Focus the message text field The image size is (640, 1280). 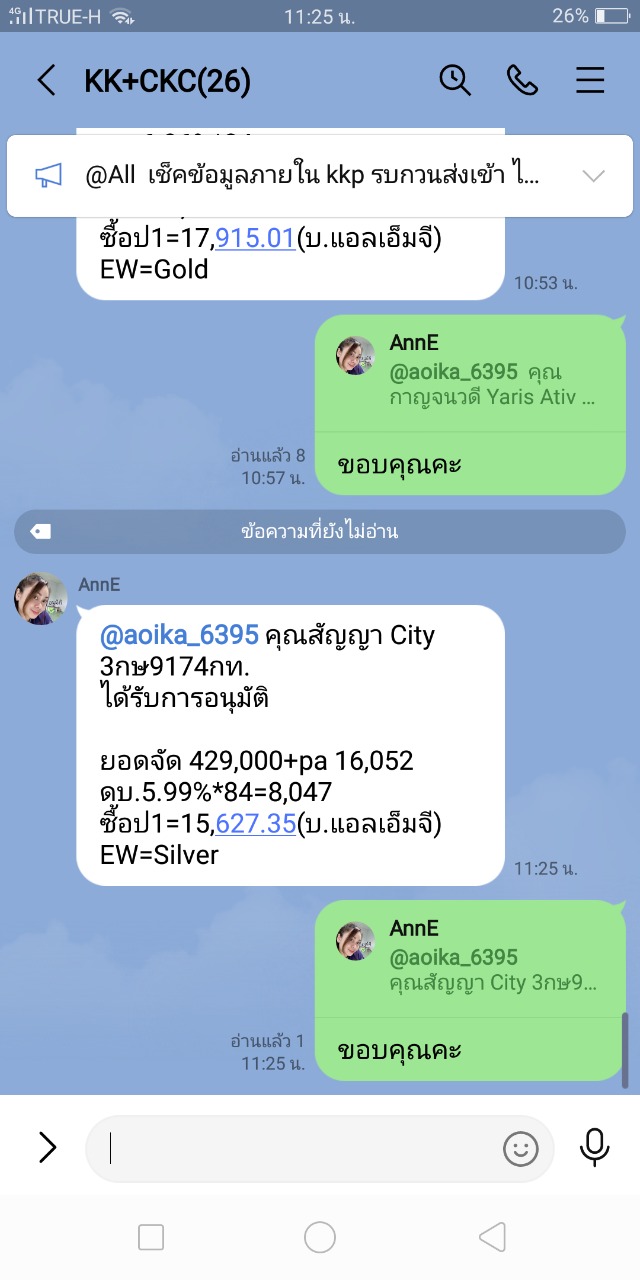[300, 1148]
